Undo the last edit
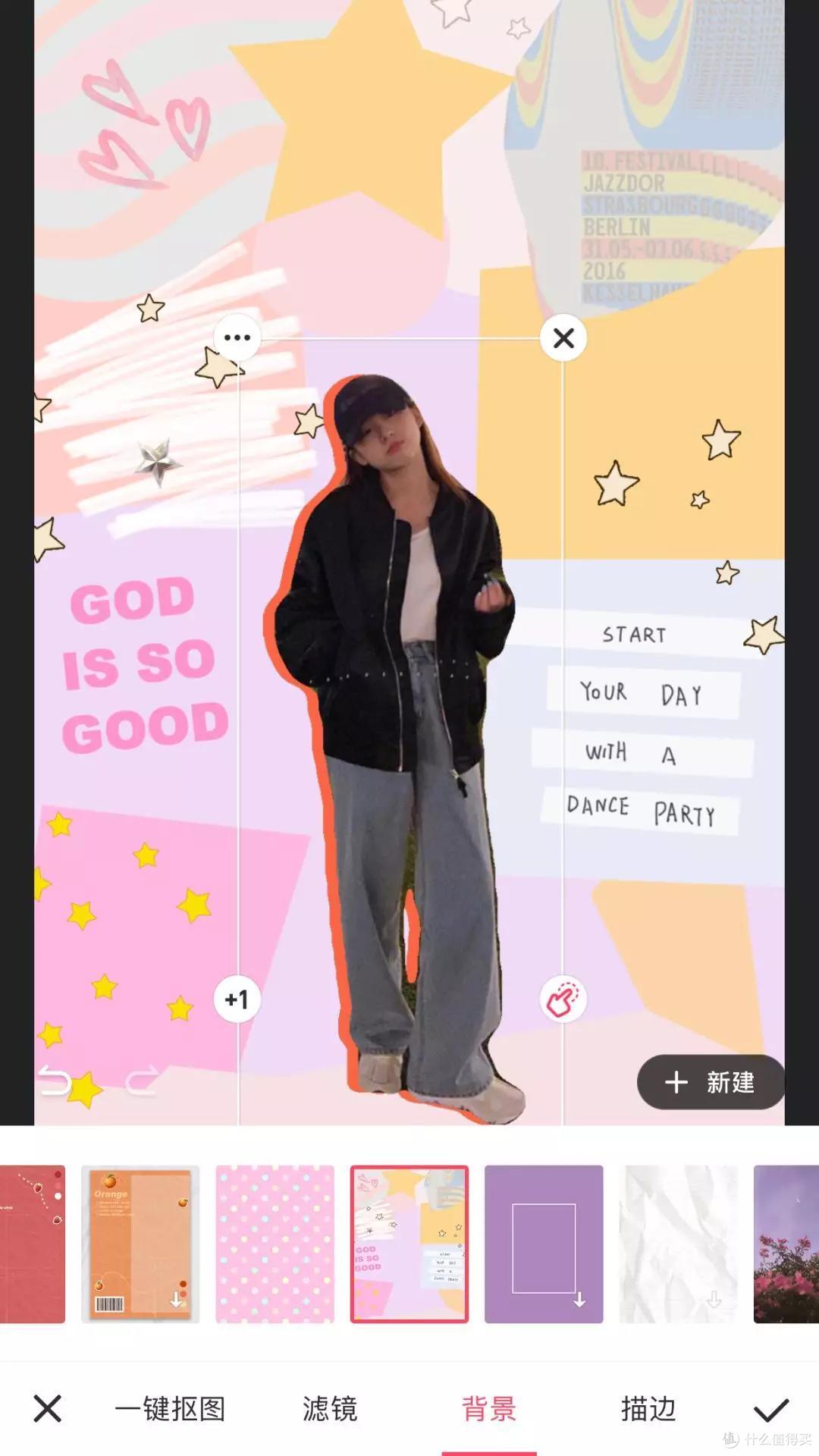The height and width of the screenshot is (1456, 819). (x=55, y=1081)
